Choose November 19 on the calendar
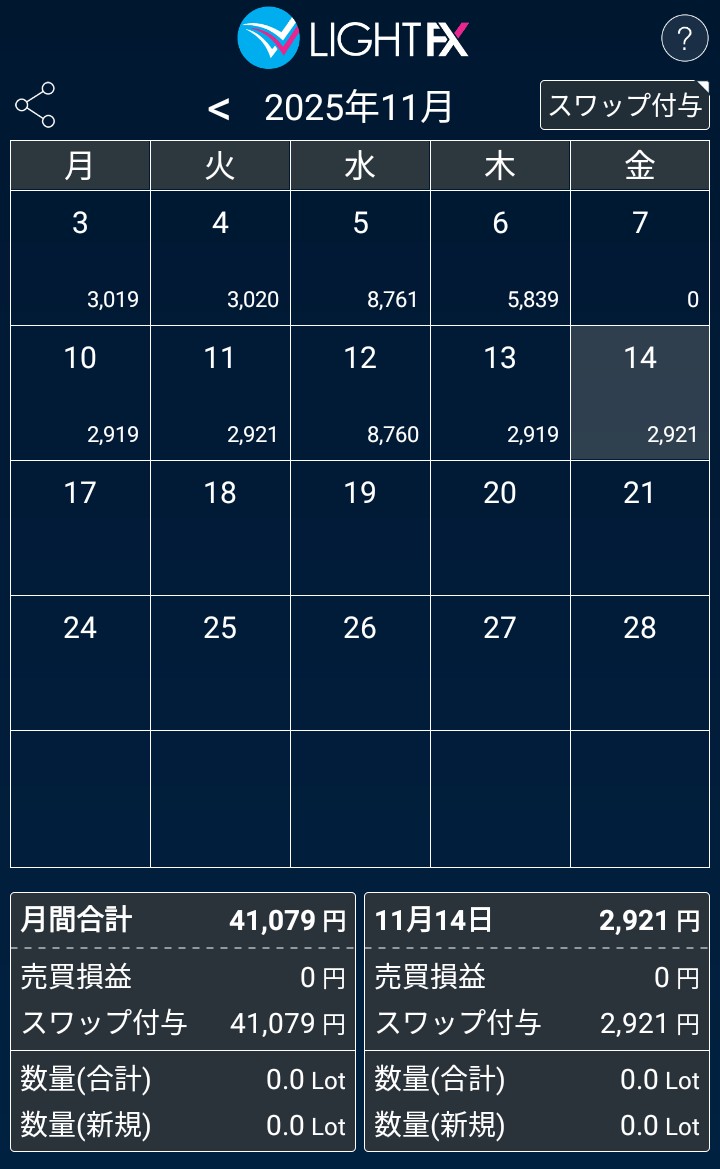This screenshot has width=720, height=1169. point(360,528)
